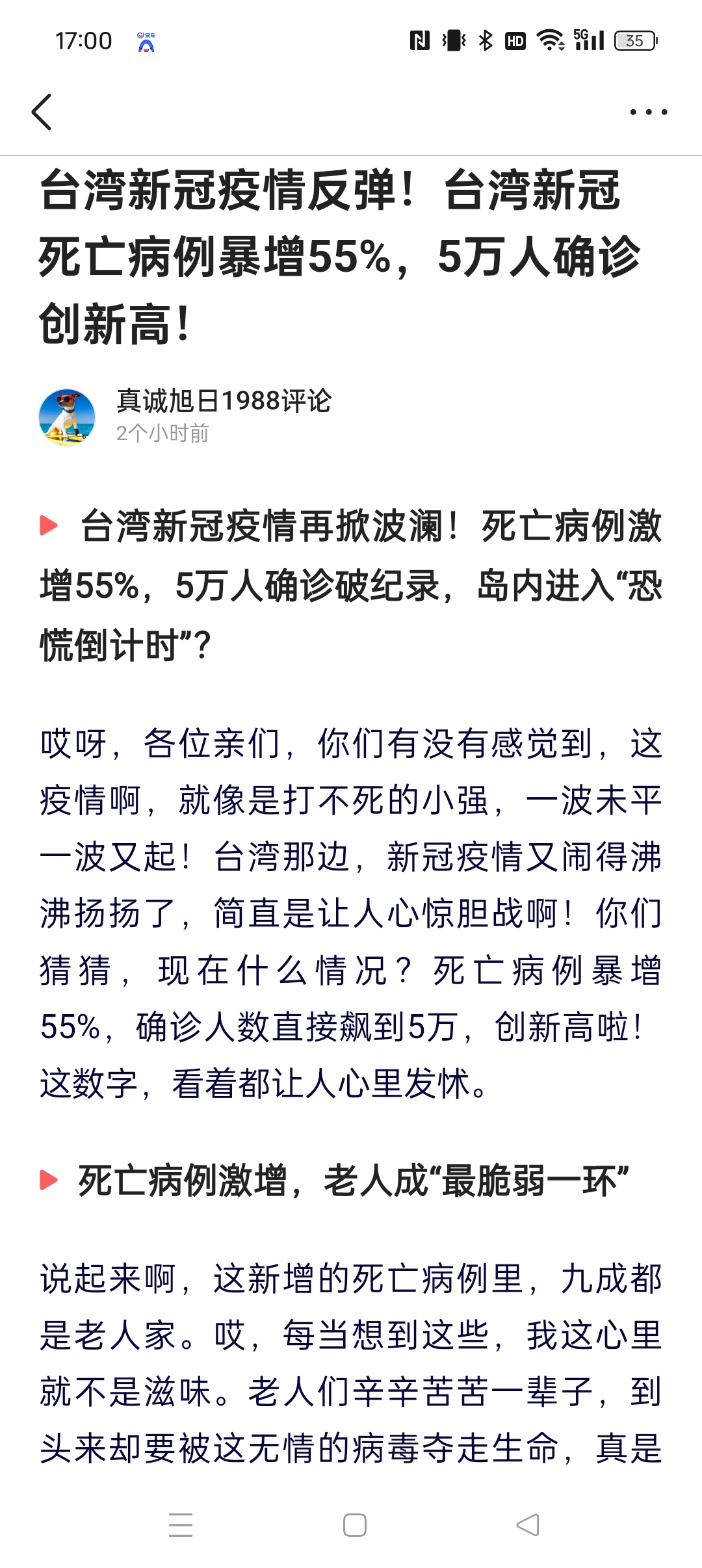
Task: Go back using the top-left arrow
Action: coord(42,112)
